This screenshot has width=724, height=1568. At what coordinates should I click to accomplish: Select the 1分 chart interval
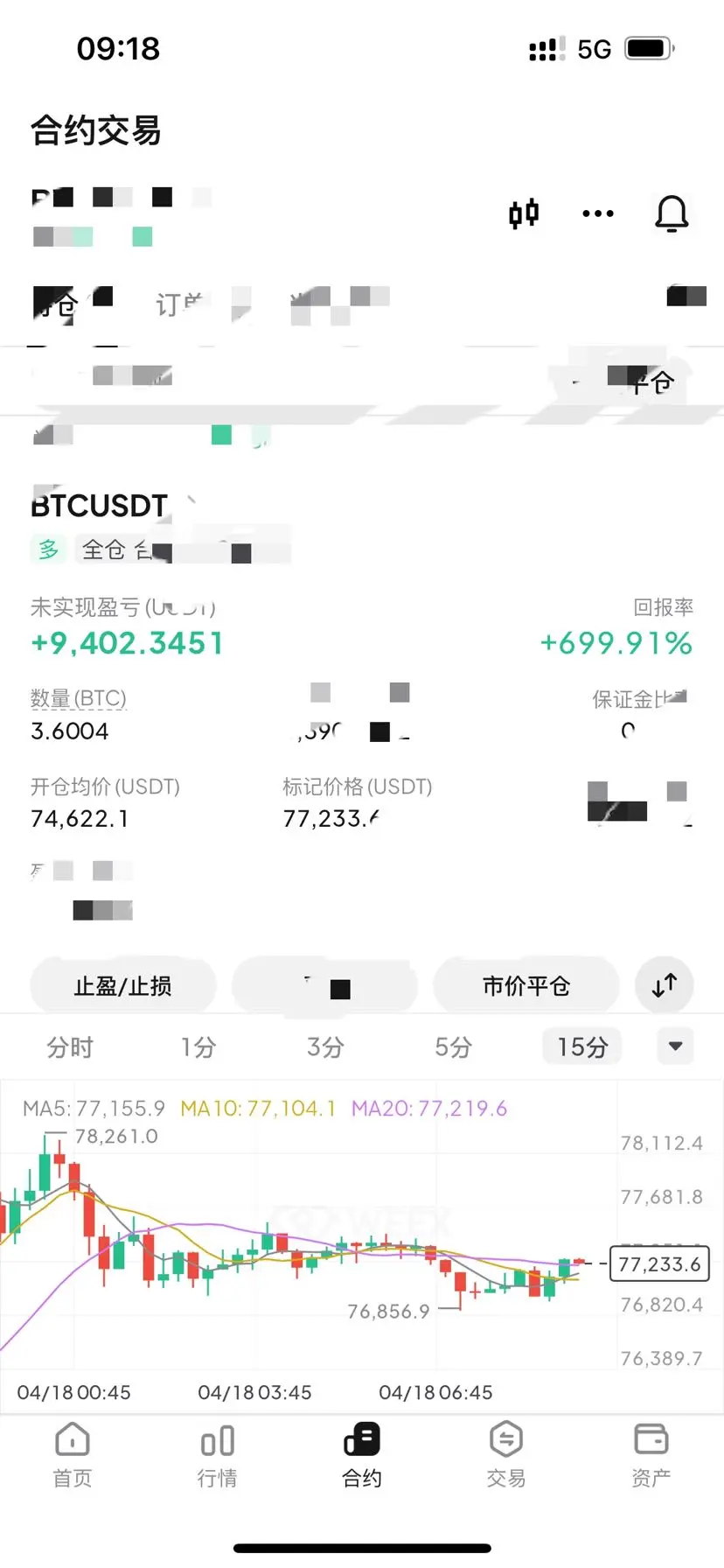point(198,1046)
